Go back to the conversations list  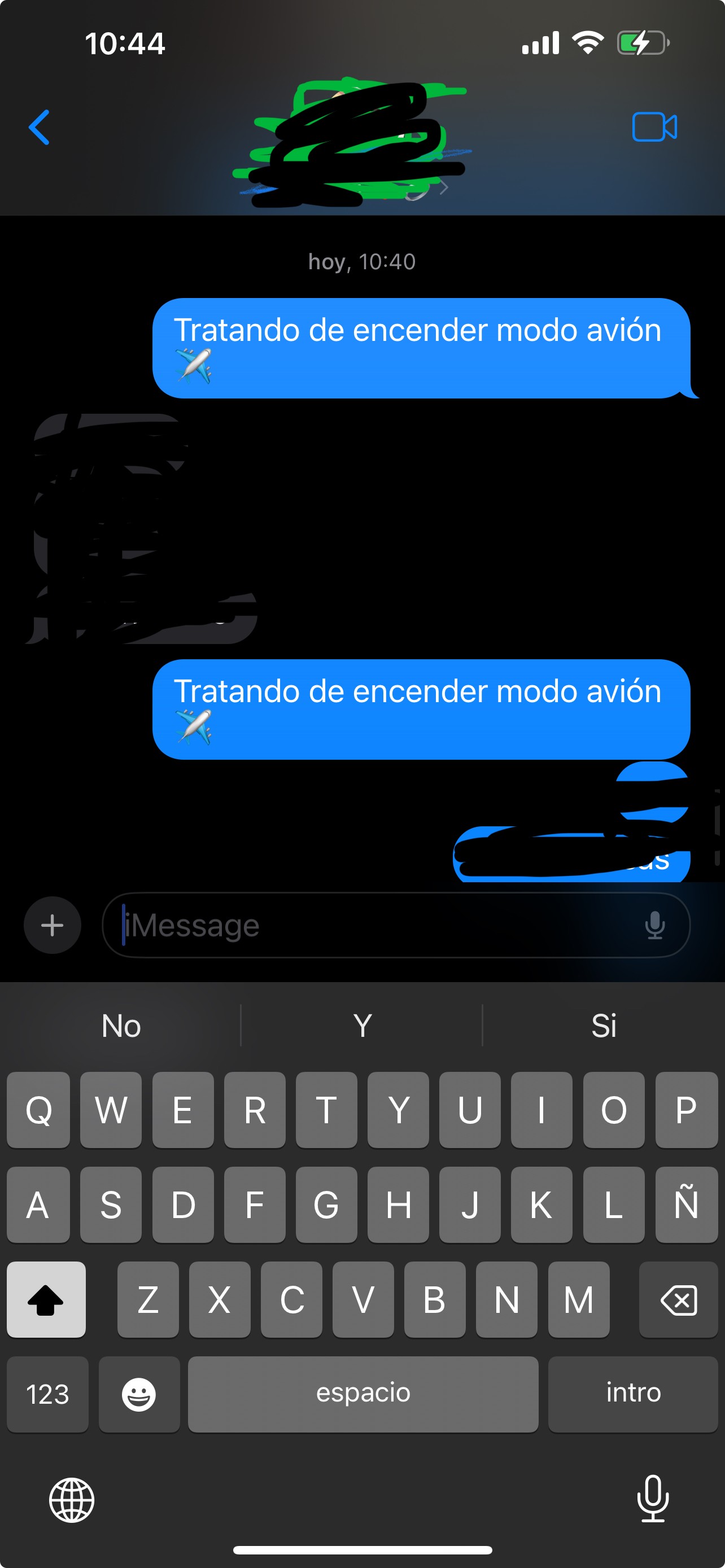point(39,128)
